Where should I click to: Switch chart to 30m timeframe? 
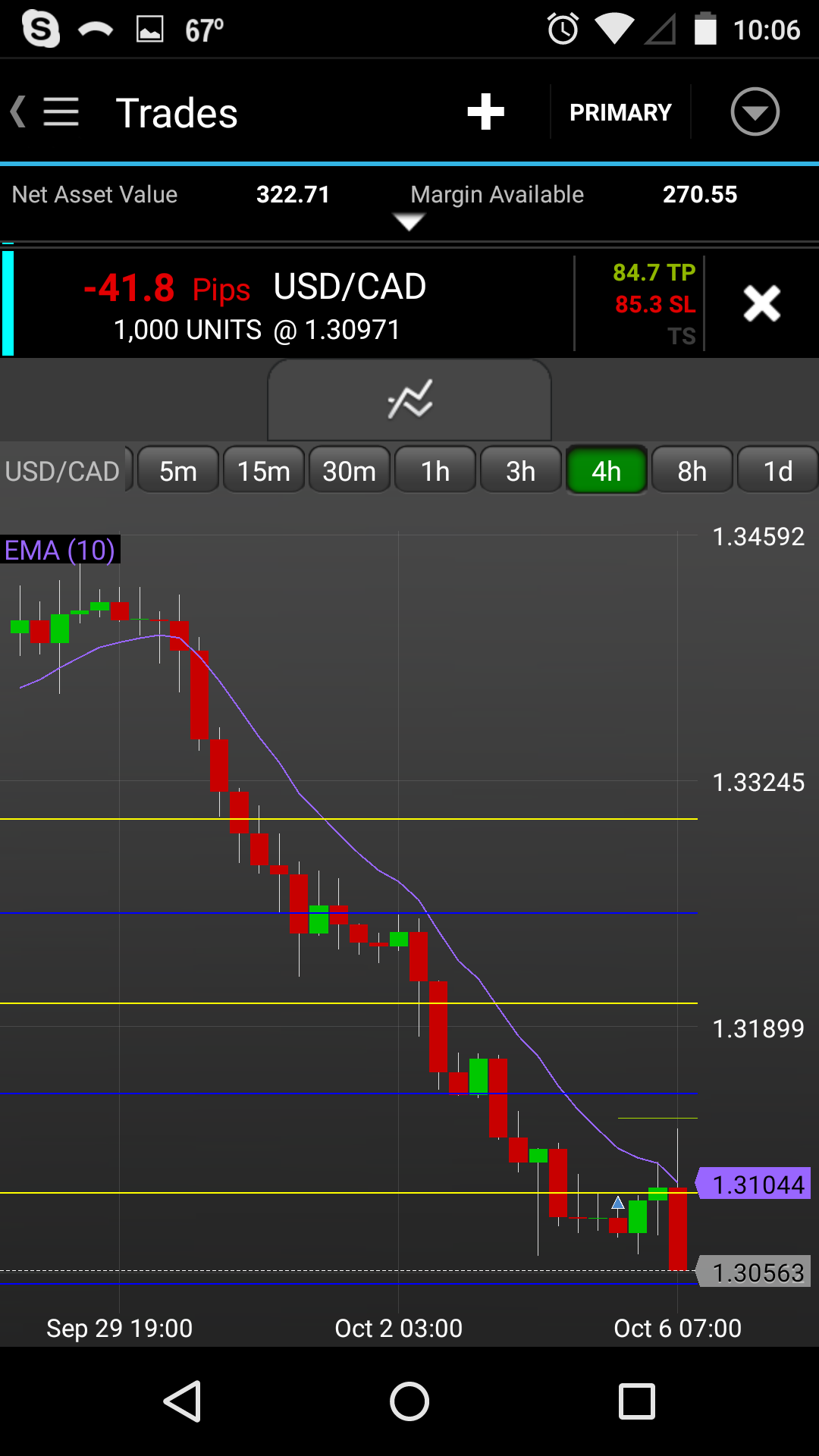[x=350, y=471]
